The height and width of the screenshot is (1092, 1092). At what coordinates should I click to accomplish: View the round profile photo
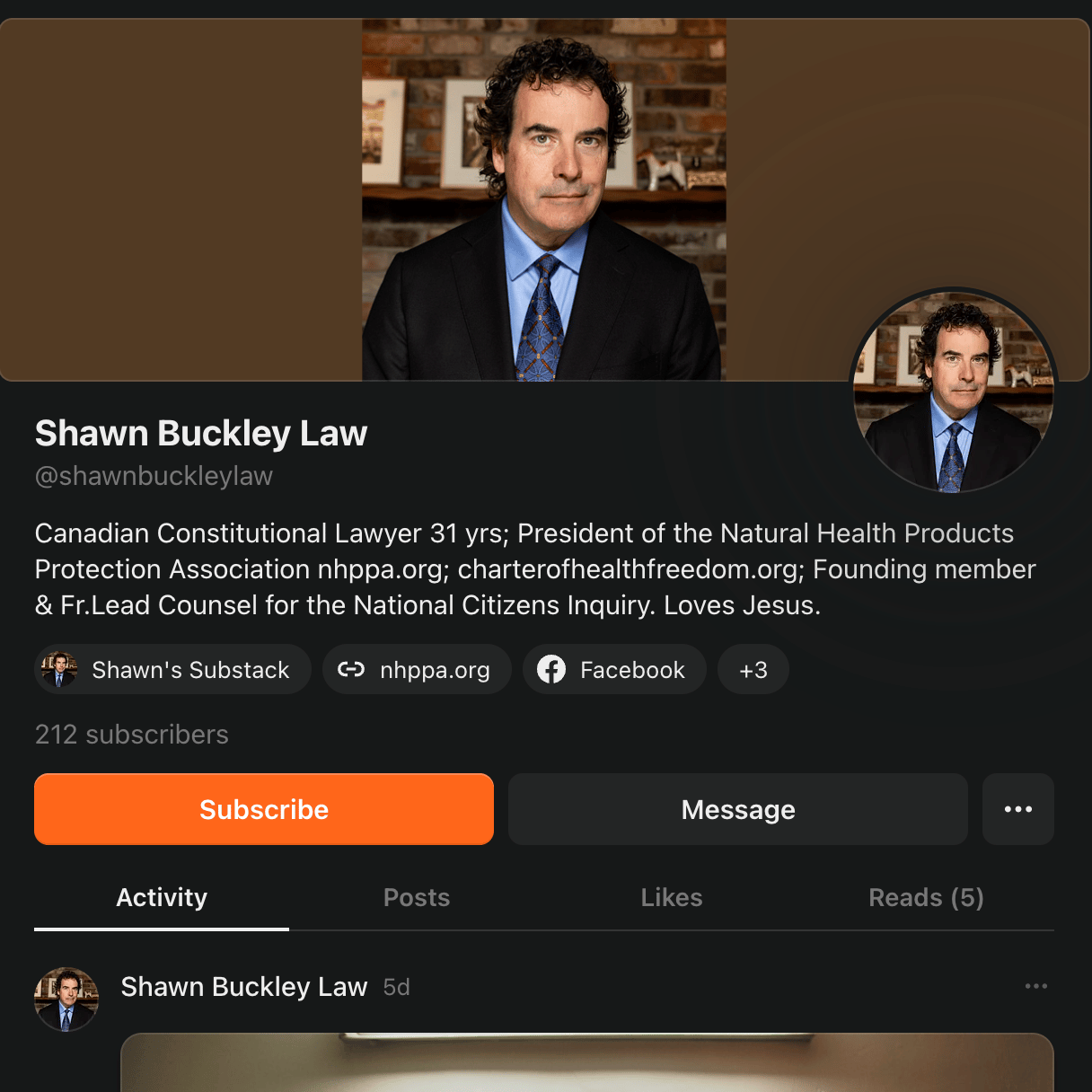pyautogui.click(x=954, y=391)
